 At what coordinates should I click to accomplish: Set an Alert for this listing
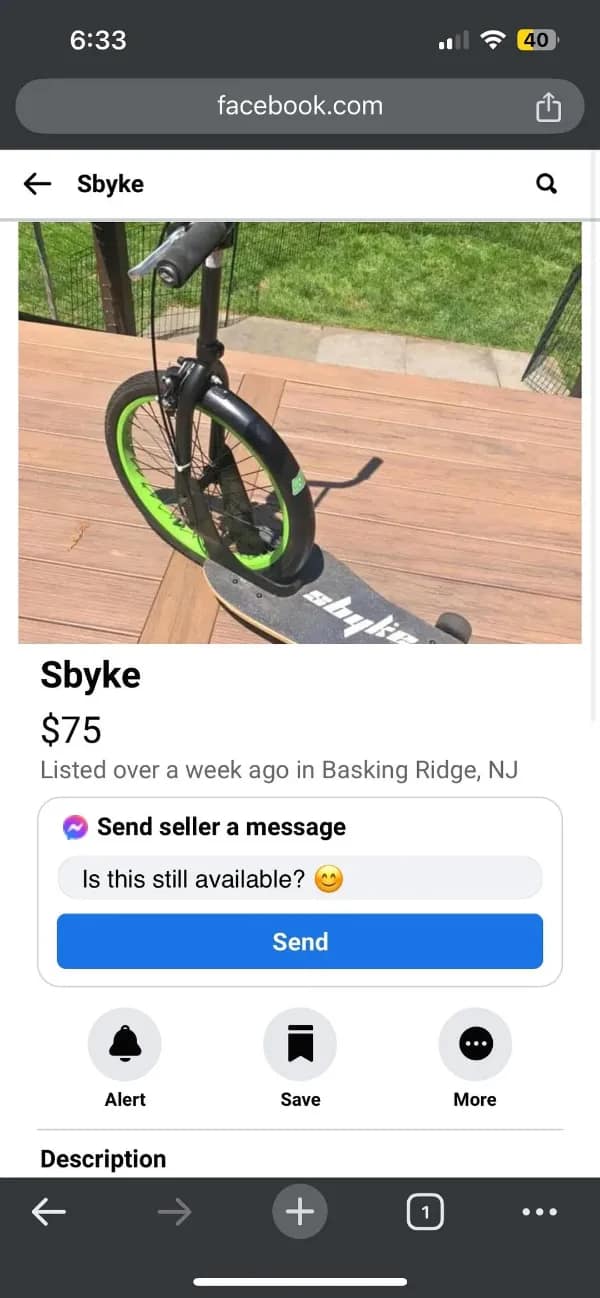[125, 1045]
